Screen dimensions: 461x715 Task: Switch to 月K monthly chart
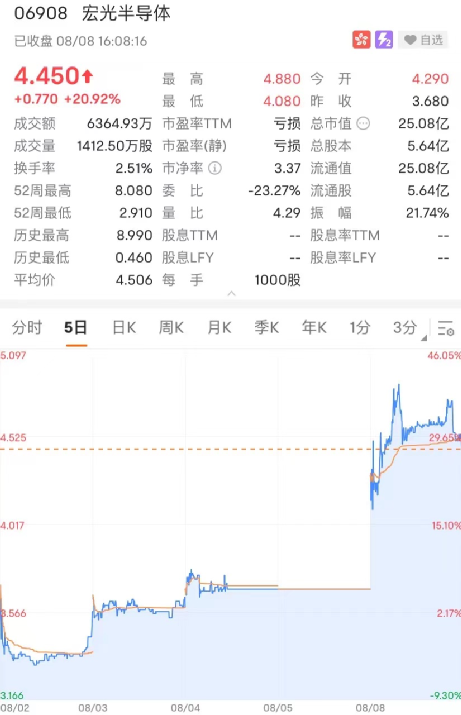pyautogui.click(x=219, y=327)
